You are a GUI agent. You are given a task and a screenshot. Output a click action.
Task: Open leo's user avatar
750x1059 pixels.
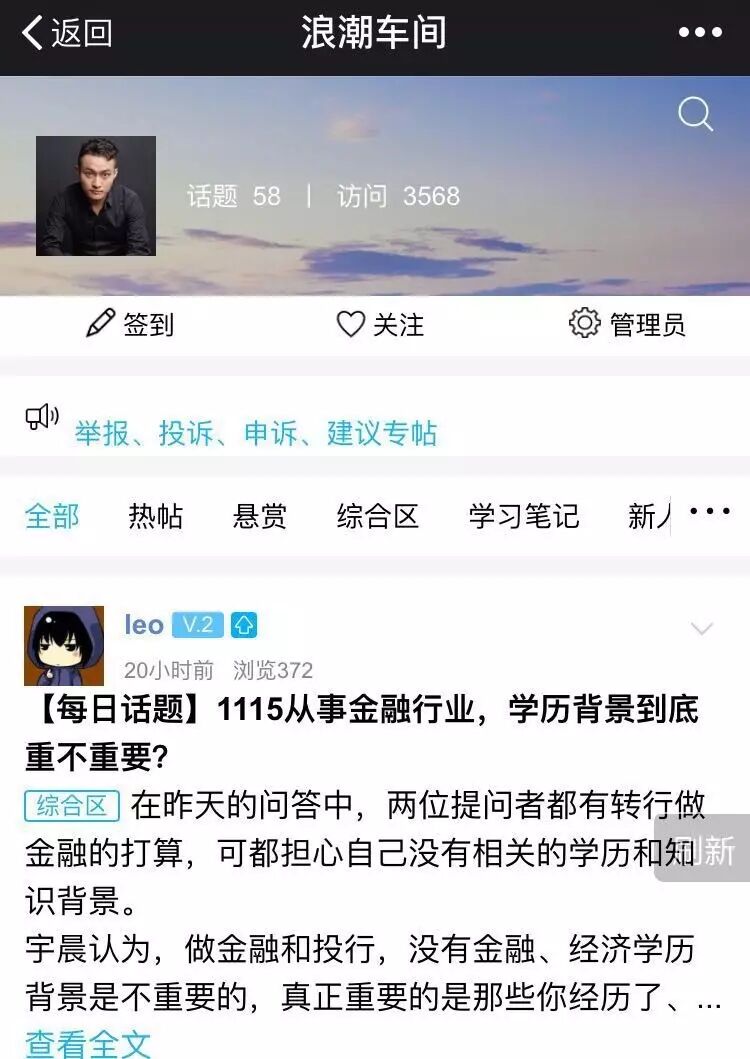tap(64, 645)
